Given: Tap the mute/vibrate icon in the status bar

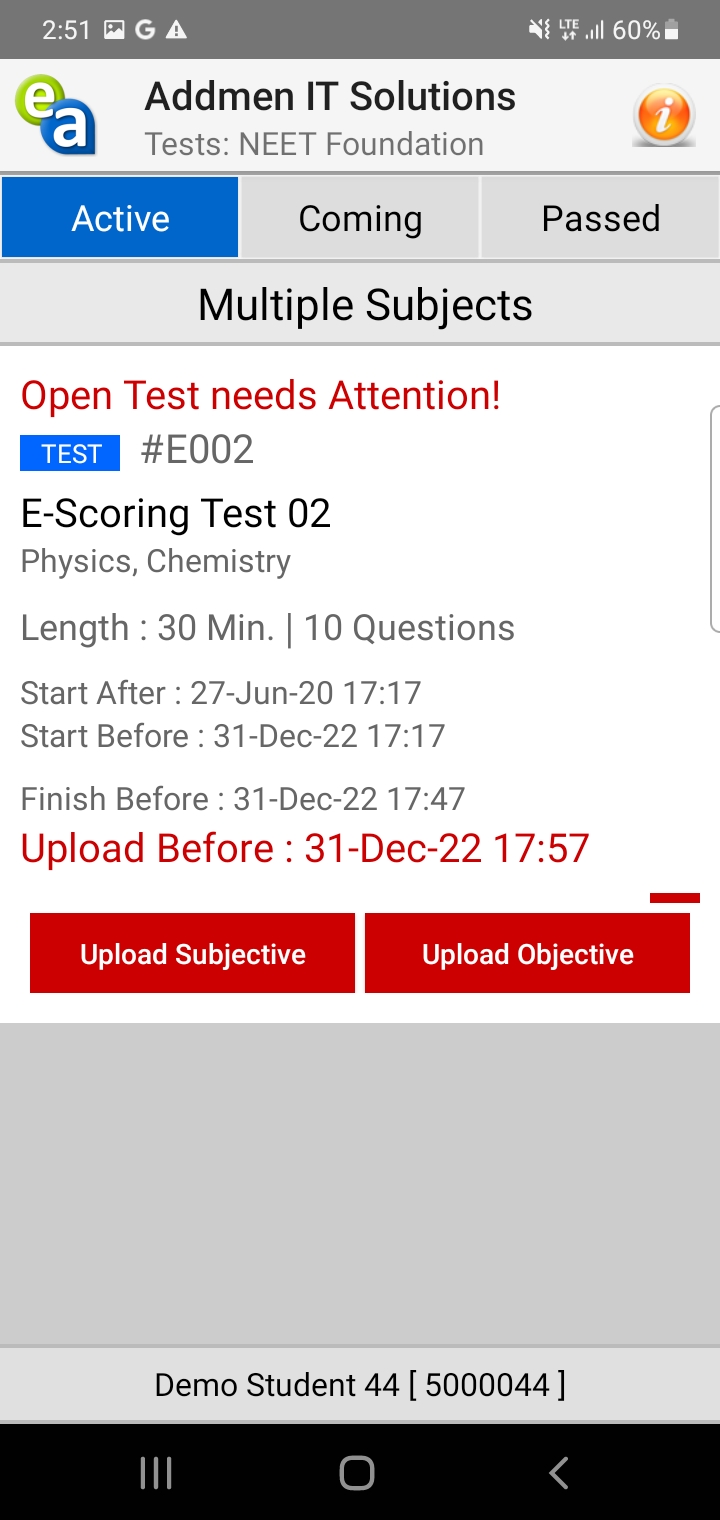Looking at the screenshot, I should (x=538, y=29).
